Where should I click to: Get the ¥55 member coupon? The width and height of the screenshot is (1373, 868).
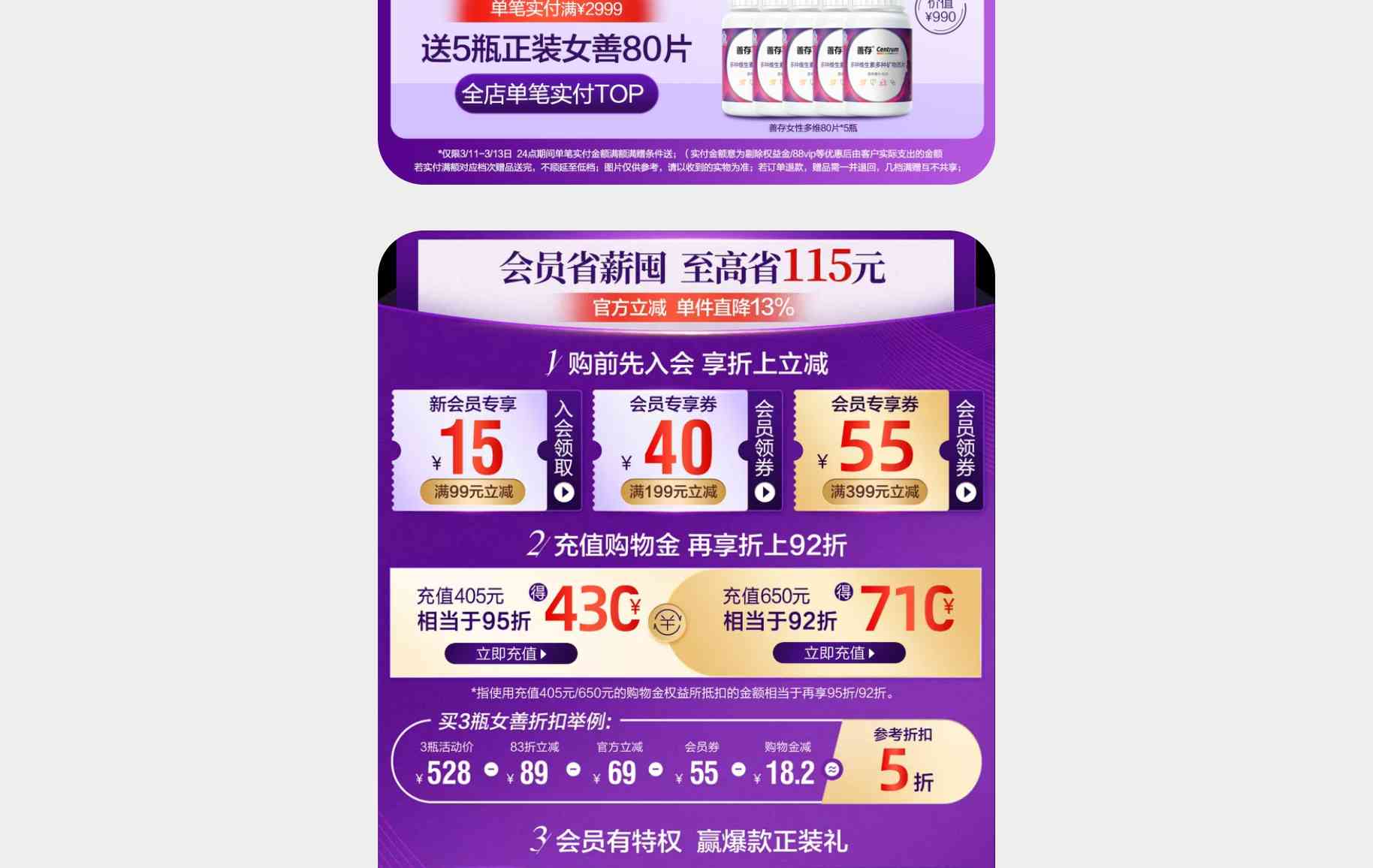(965, 451)
